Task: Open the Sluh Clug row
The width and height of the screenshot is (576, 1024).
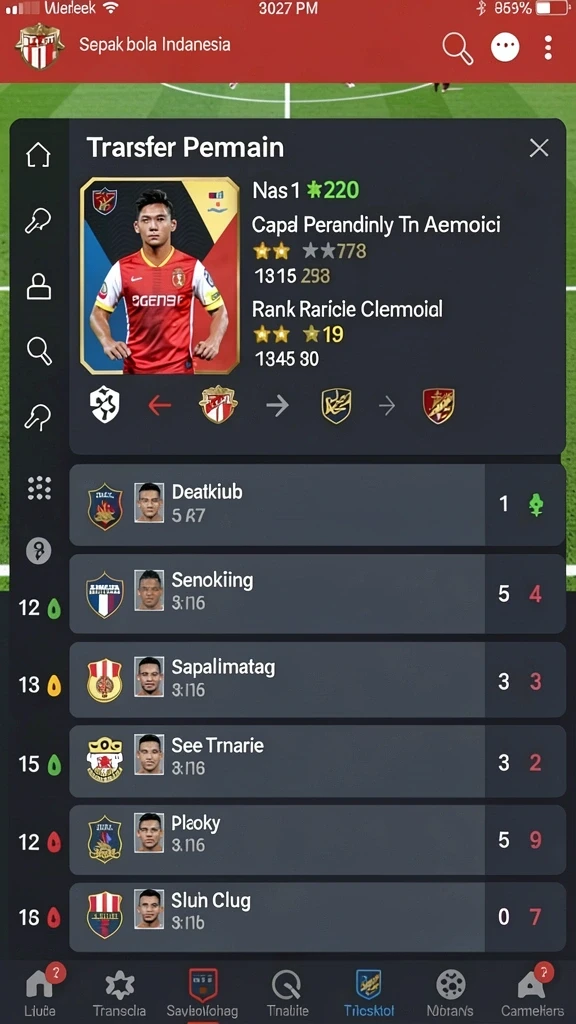Action: [x=317, y=917]
